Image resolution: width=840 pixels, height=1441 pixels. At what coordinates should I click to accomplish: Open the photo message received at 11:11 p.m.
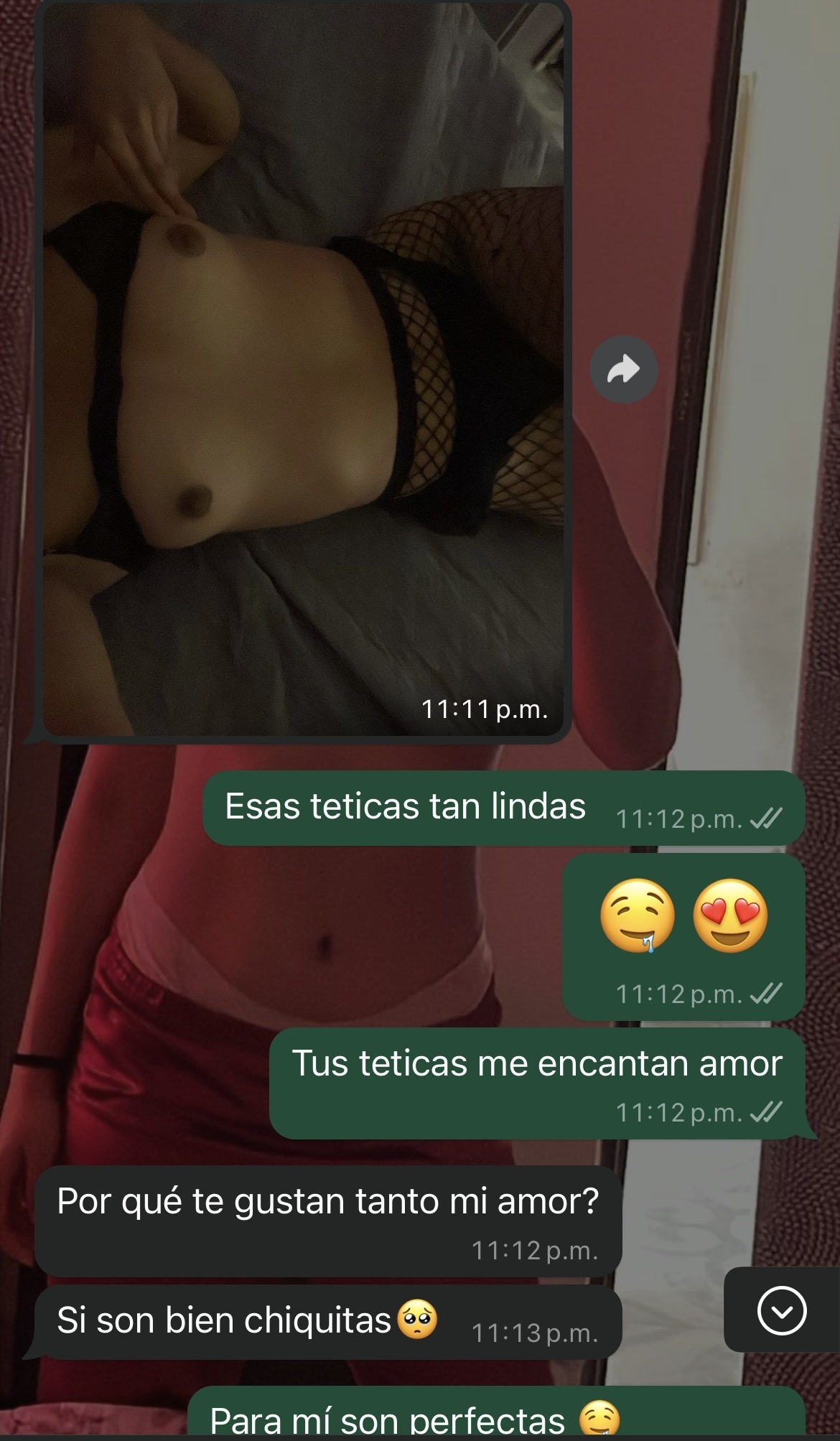click(302, 366)
